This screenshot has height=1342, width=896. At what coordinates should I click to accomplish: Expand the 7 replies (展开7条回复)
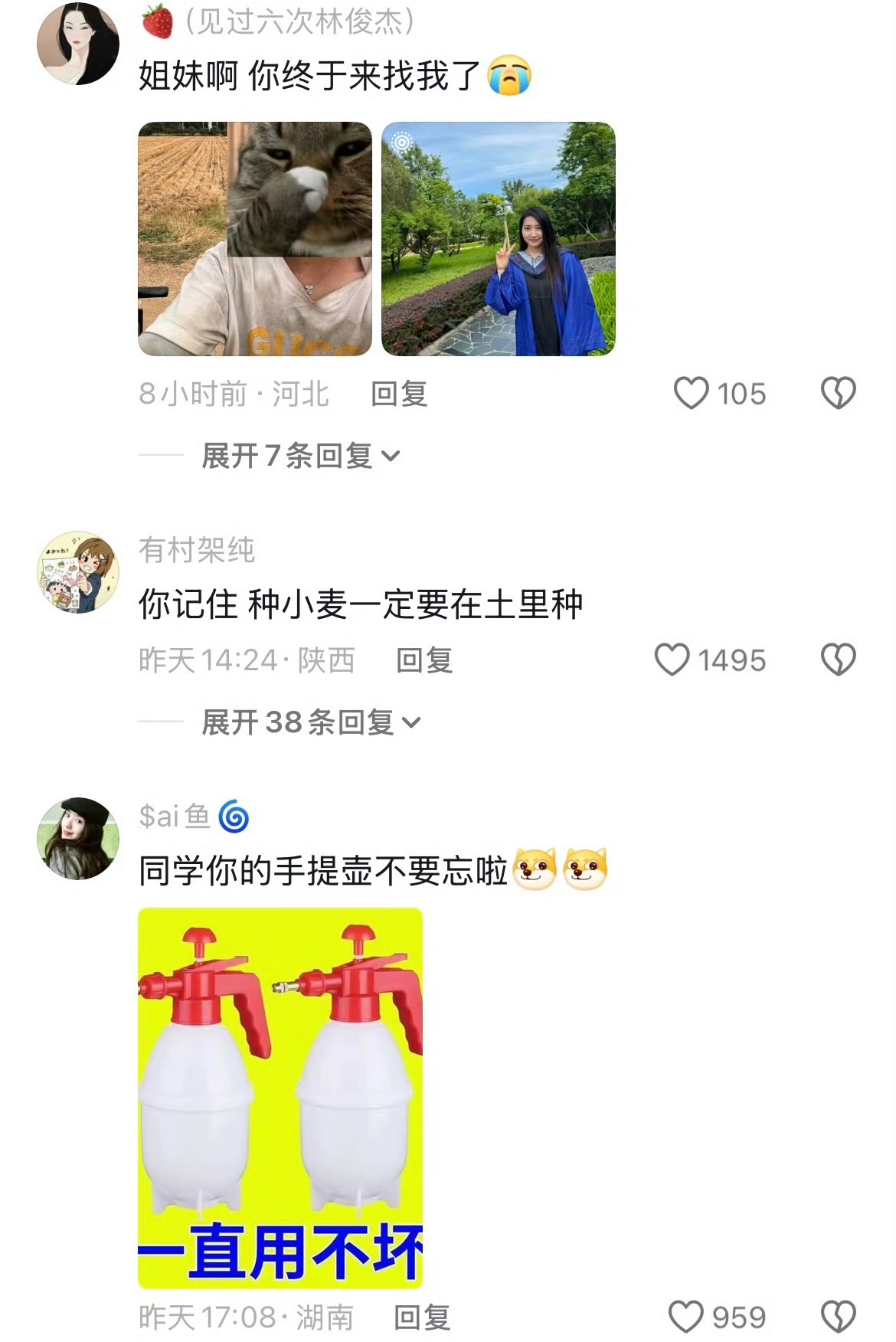pos(300,456)
